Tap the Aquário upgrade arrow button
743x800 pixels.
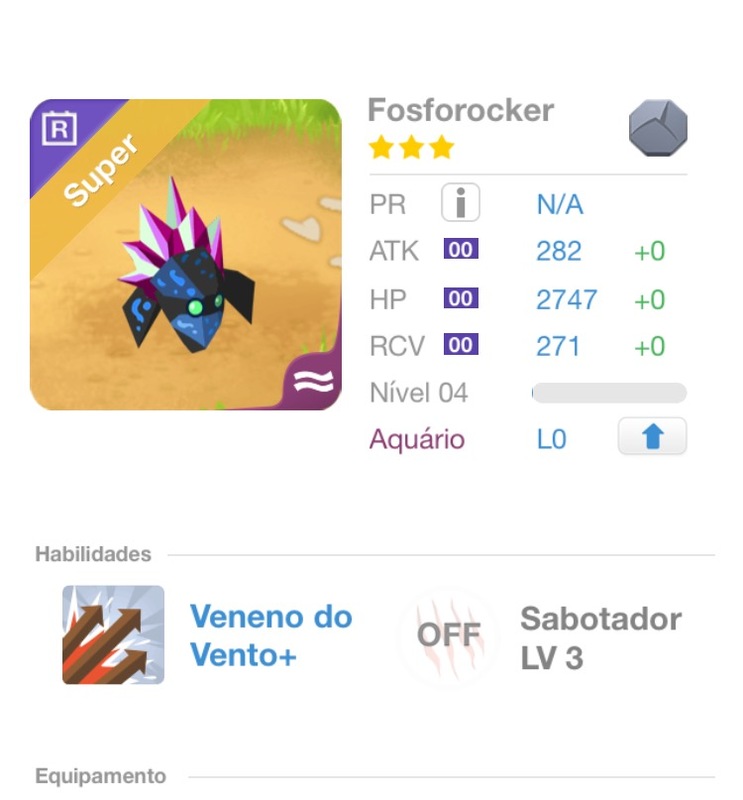(x=652, y=437)
